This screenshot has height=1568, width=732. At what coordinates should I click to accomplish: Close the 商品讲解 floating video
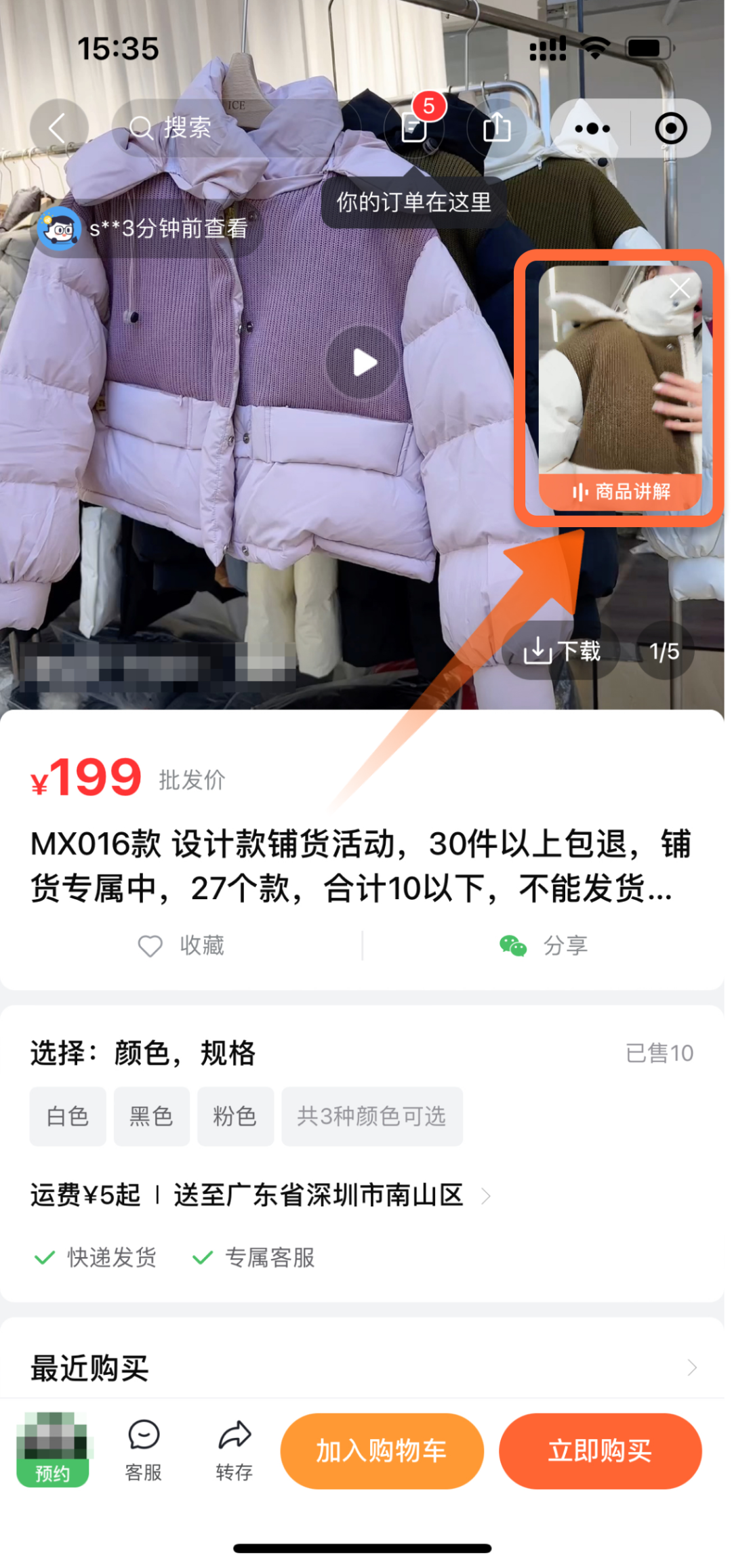(680, 289)
